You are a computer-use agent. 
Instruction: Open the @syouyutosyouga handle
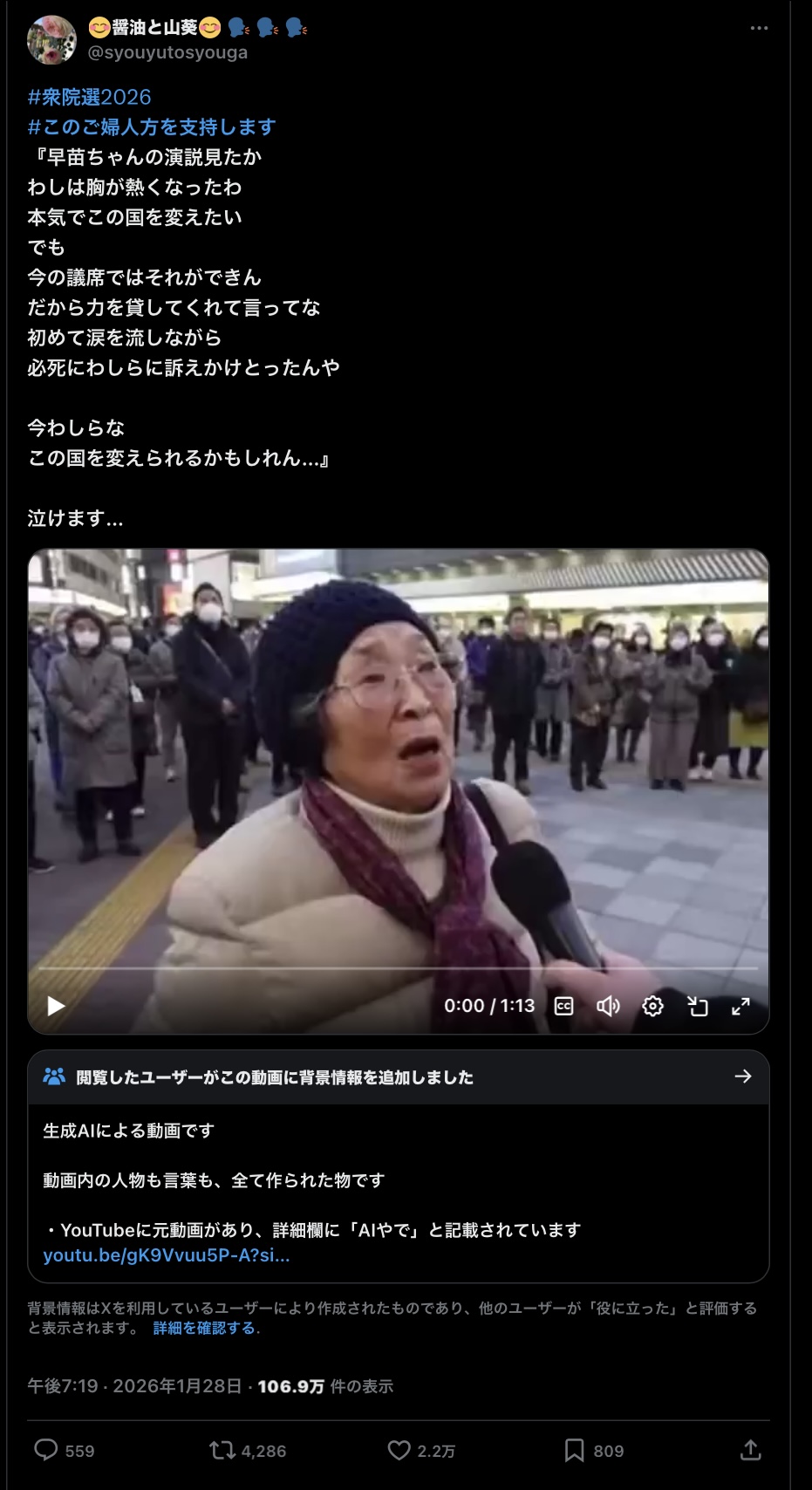click(167, 52)
